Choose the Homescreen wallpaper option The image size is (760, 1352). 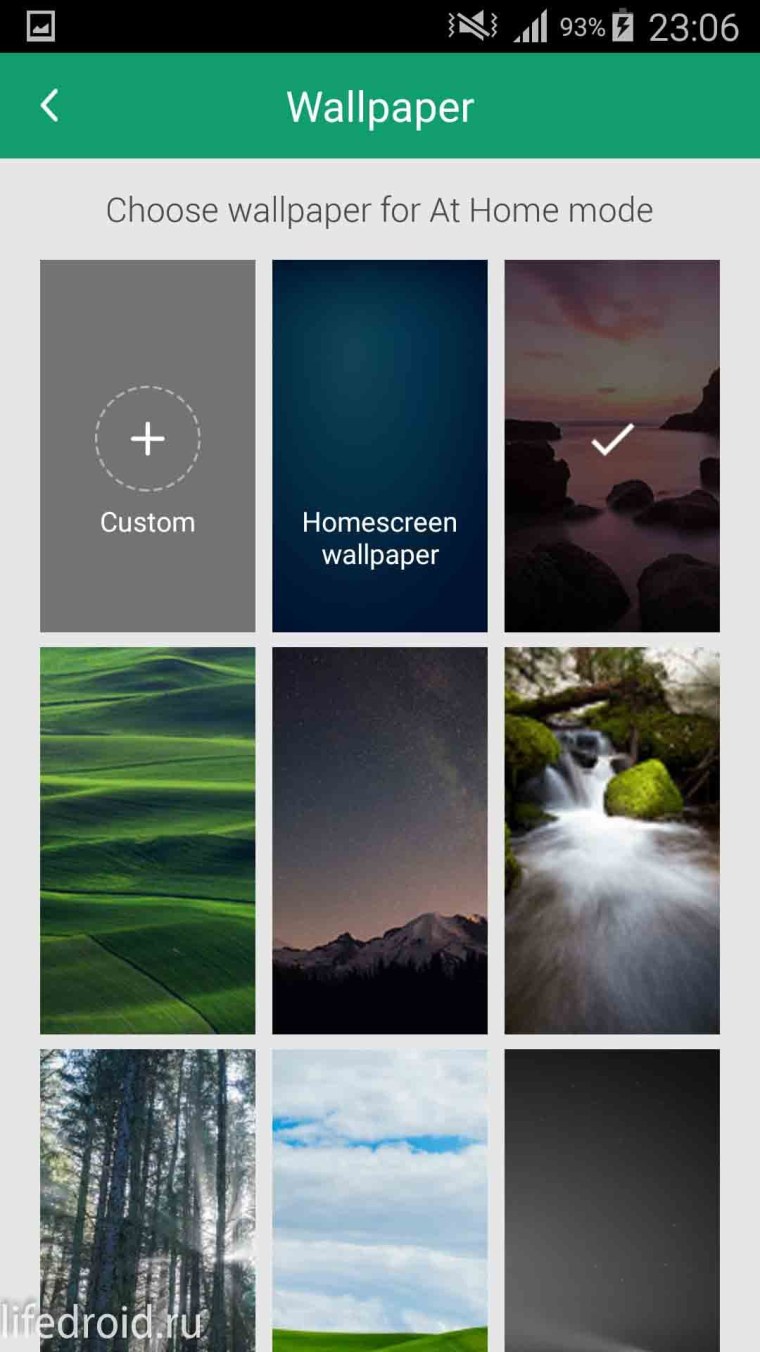point(380,446)
